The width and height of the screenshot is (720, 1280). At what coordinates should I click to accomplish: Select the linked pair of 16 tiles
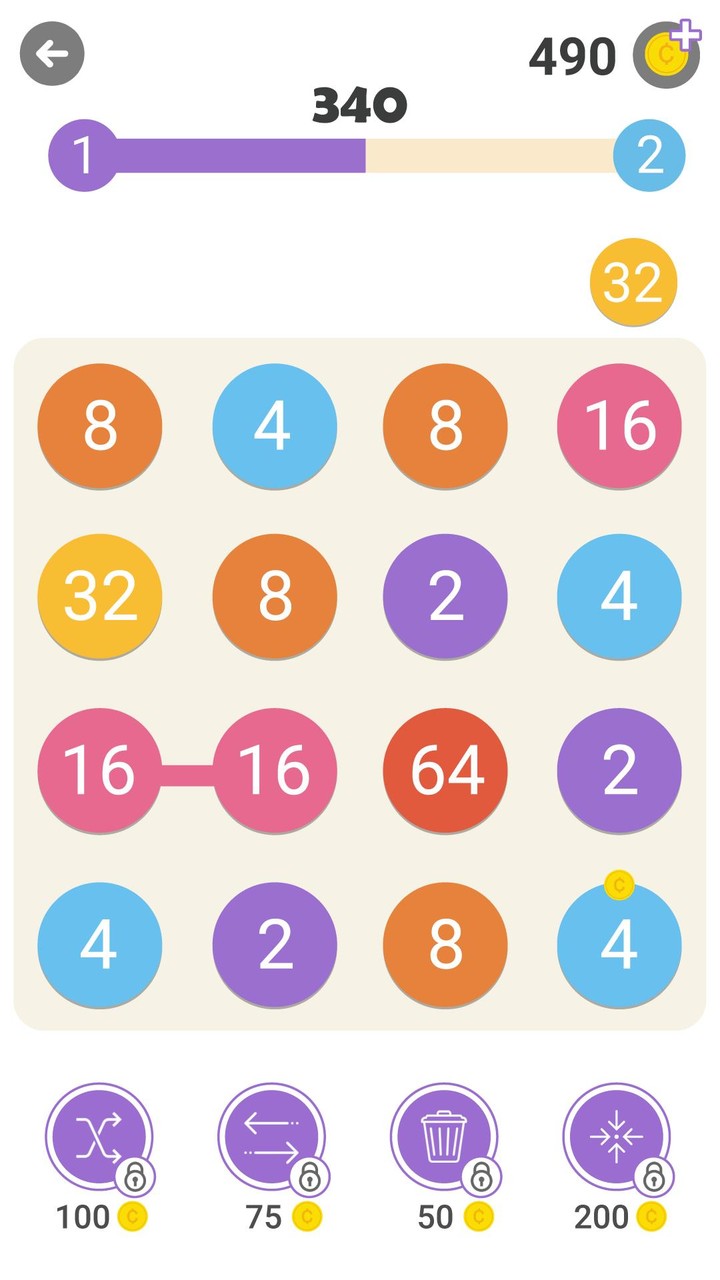186,770
